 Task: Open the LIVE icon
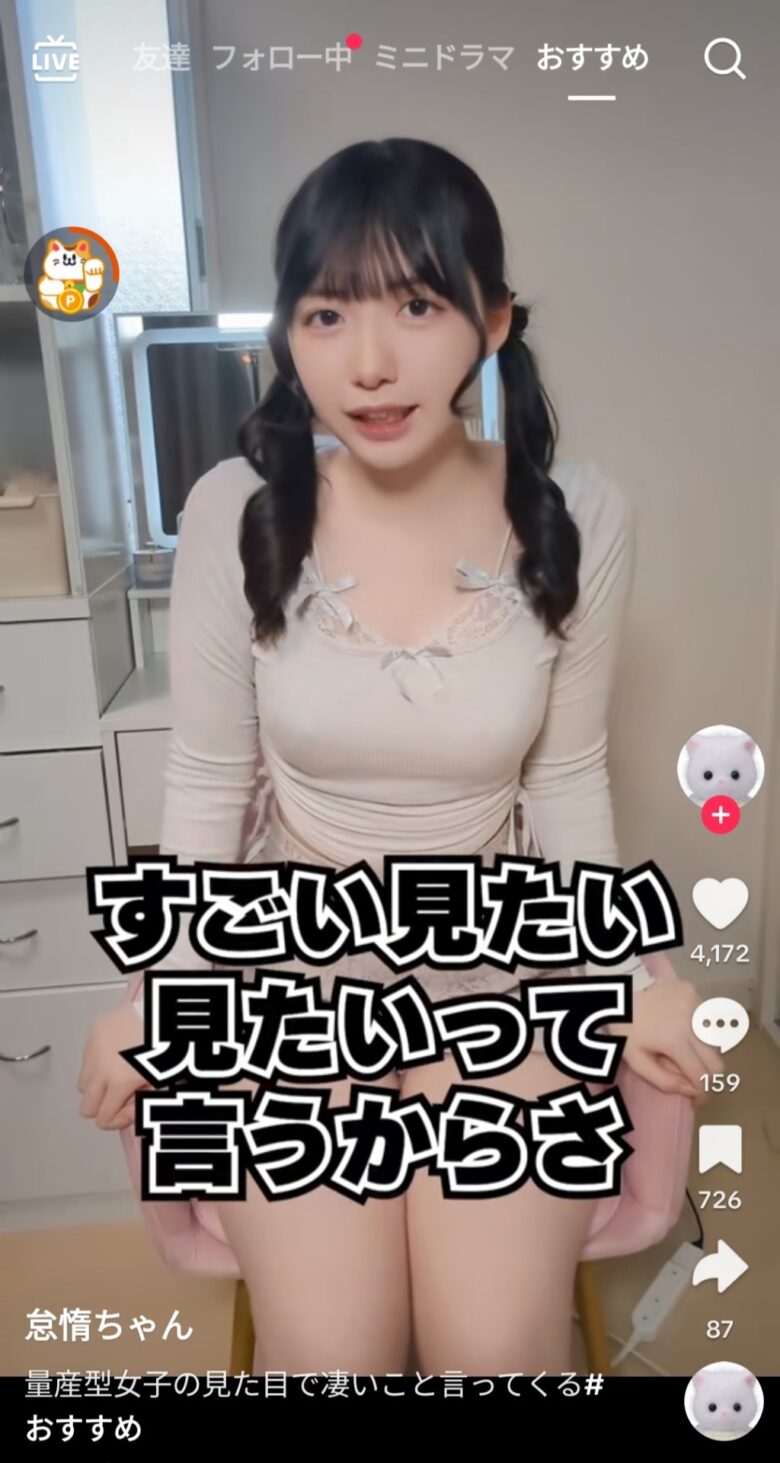(55, 58)
